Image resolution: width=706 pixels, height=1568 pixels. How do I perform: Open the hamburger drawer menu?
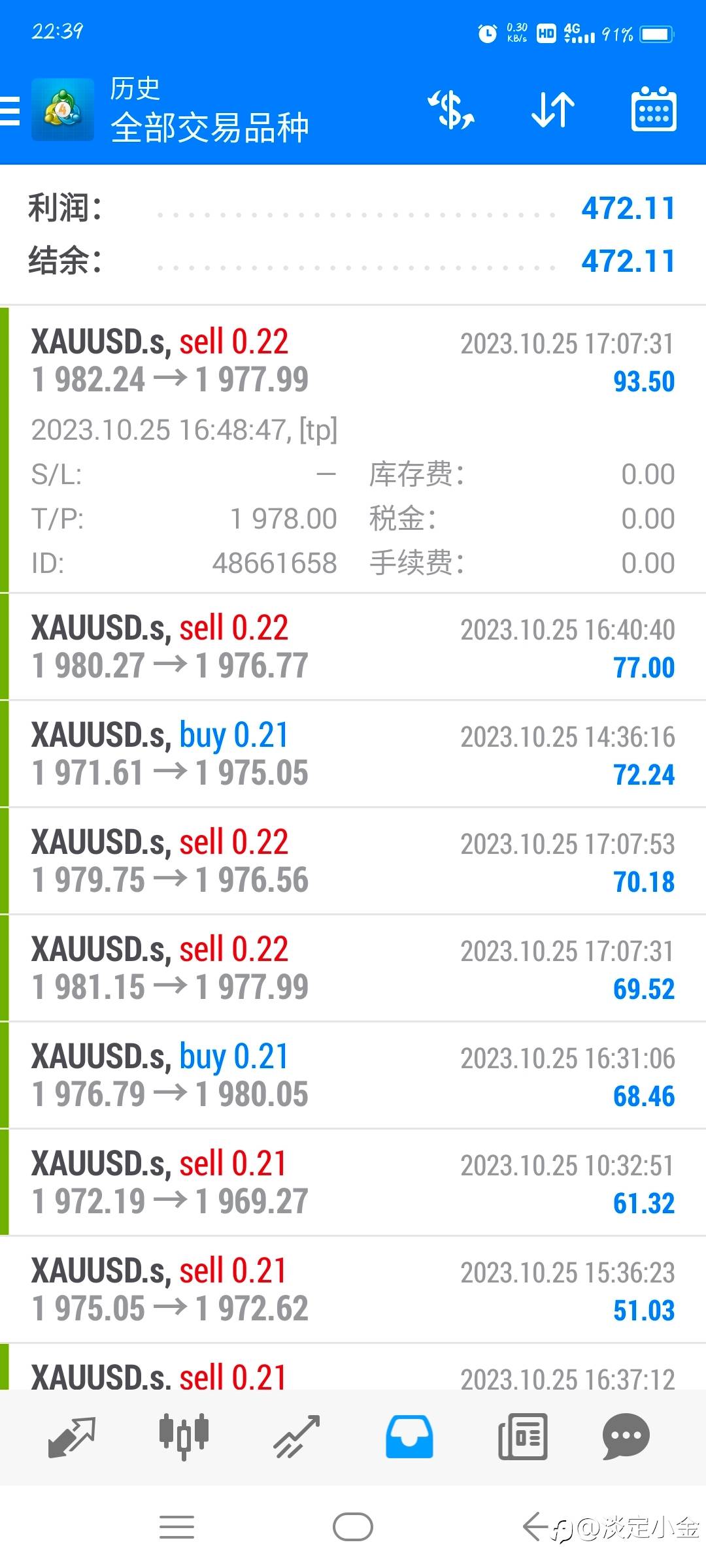10,110
